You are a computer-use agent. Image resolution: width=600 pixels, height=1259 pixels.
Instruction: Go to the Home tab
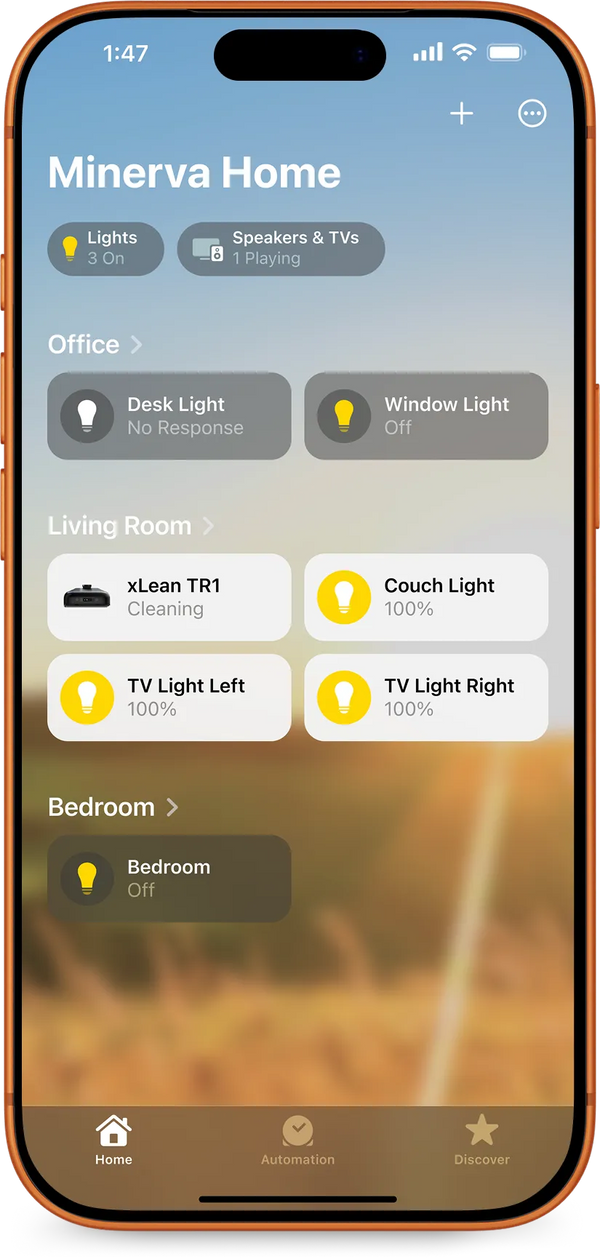[114, 1141]
